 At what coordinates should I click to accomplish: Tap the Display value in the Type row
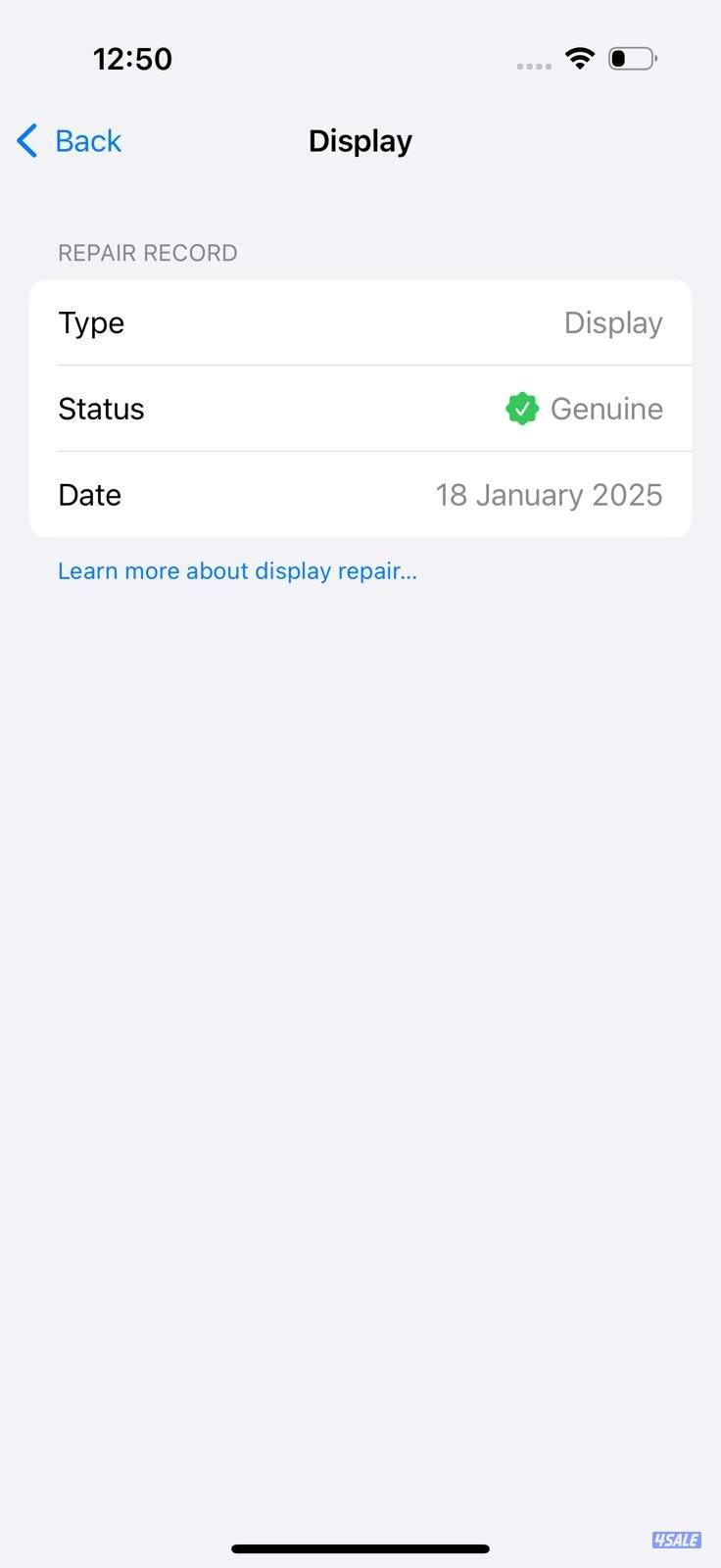[x=613, y=322]
